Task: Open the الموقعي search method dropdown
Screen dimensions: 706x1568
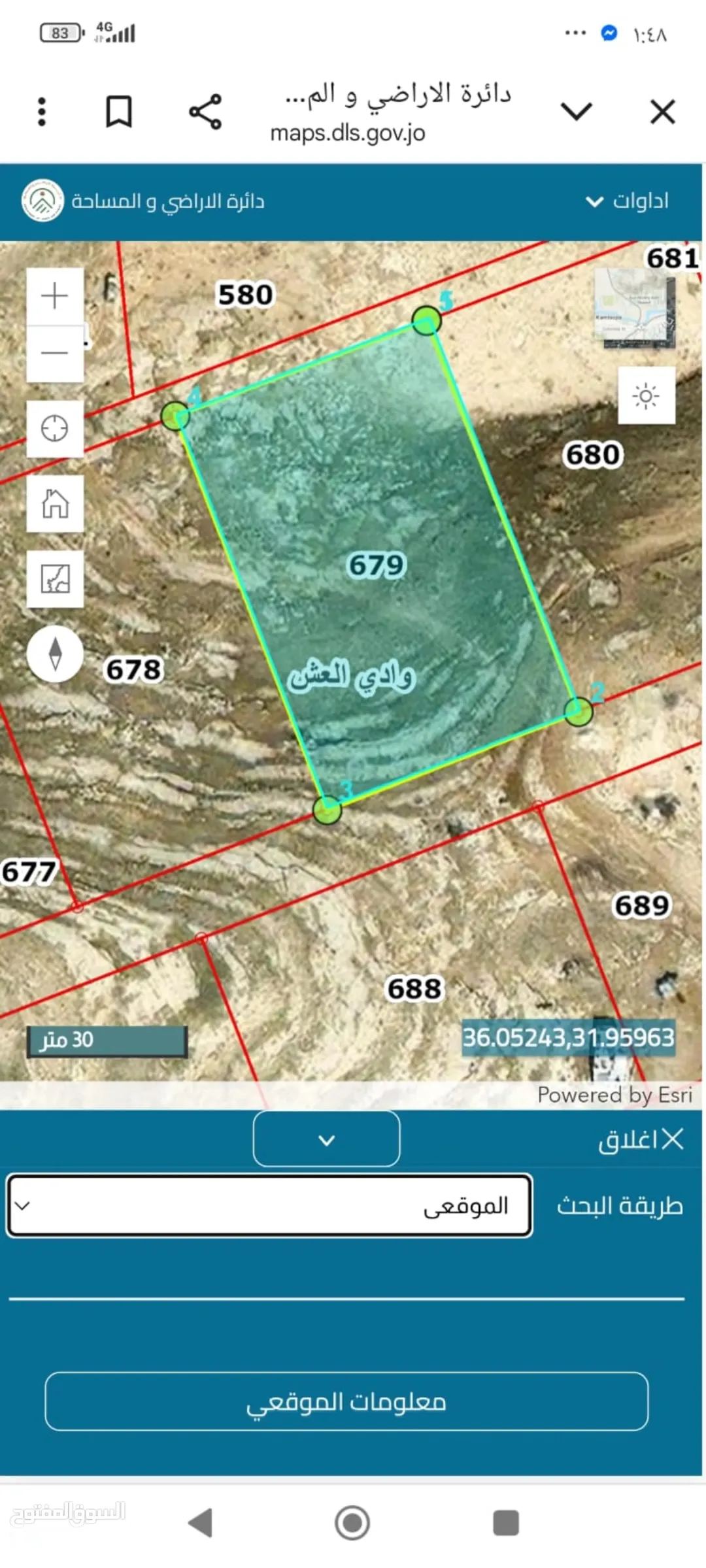Action: point(269,1206)
